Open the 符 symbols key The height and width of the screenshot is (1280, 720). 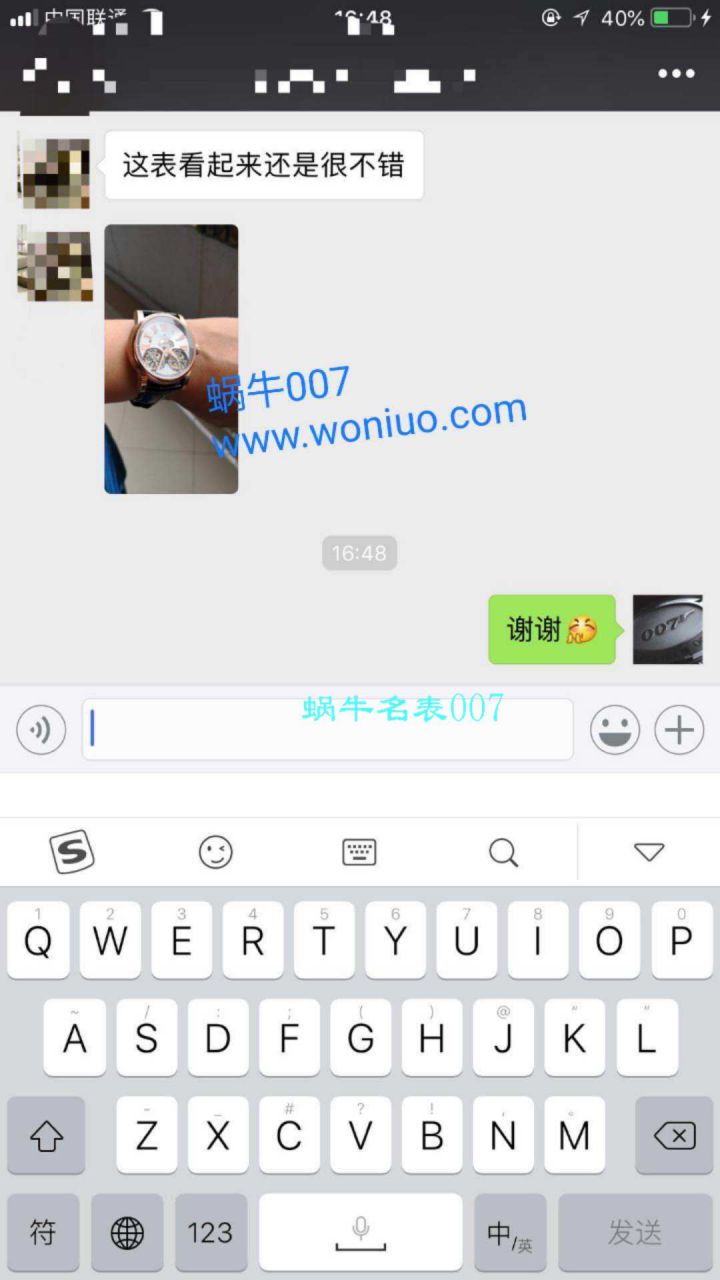43,1233
